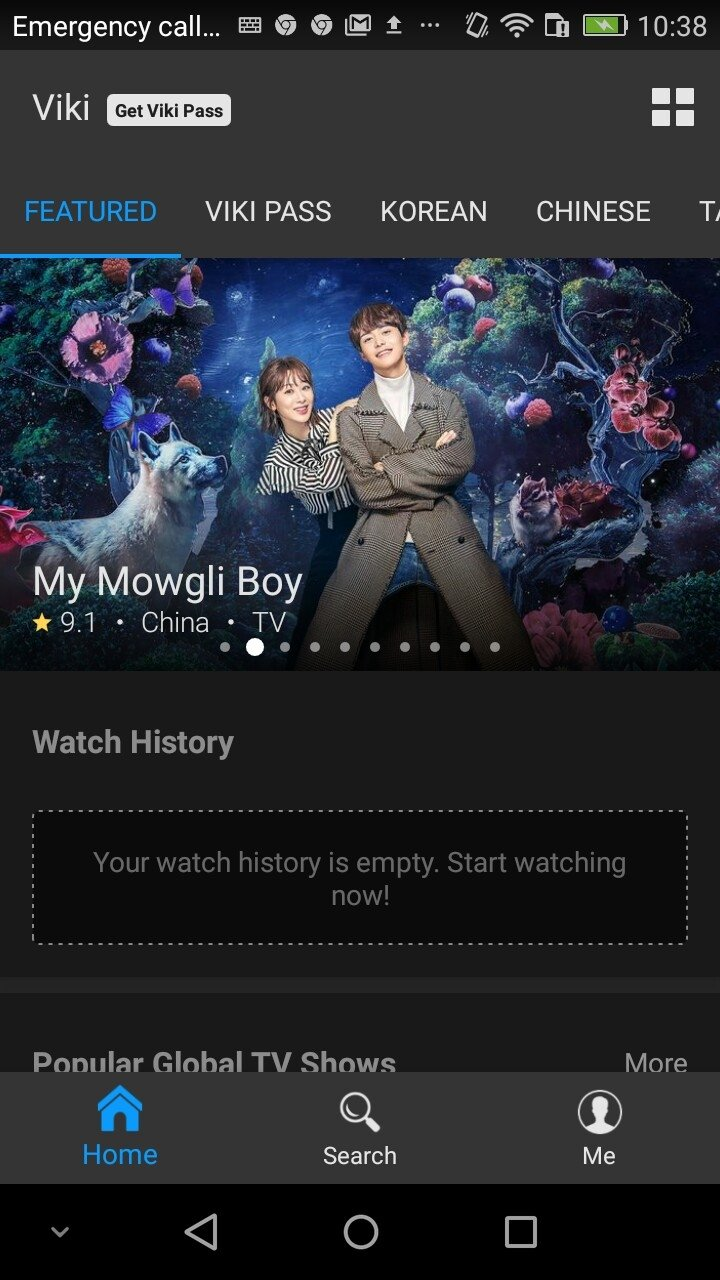Switch to the VIKI PASS tab
This screenshot has width=720, height=1280.
[x=268, y=211]
